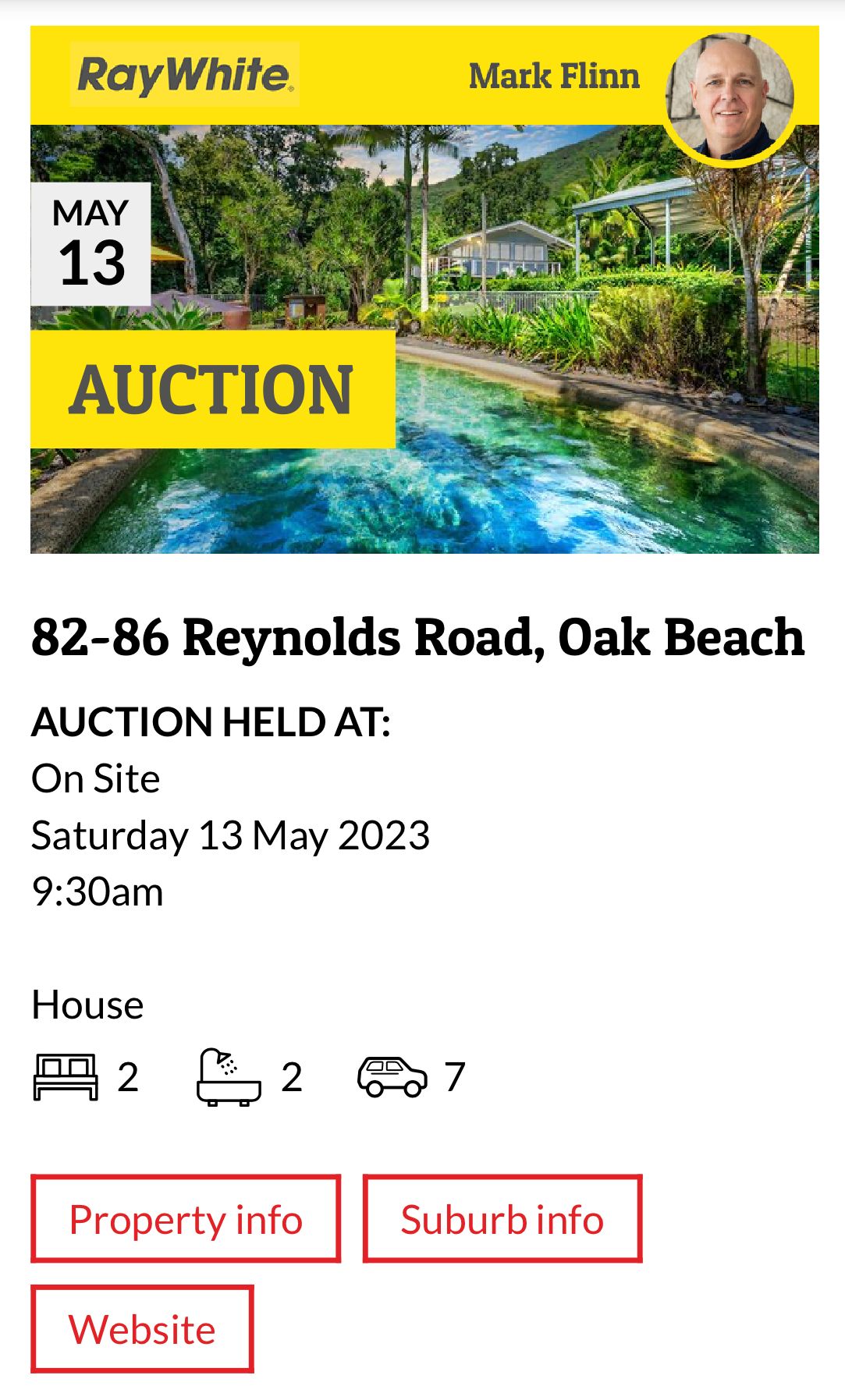View Suburb info for Oak Beach

coord(502,1219)
